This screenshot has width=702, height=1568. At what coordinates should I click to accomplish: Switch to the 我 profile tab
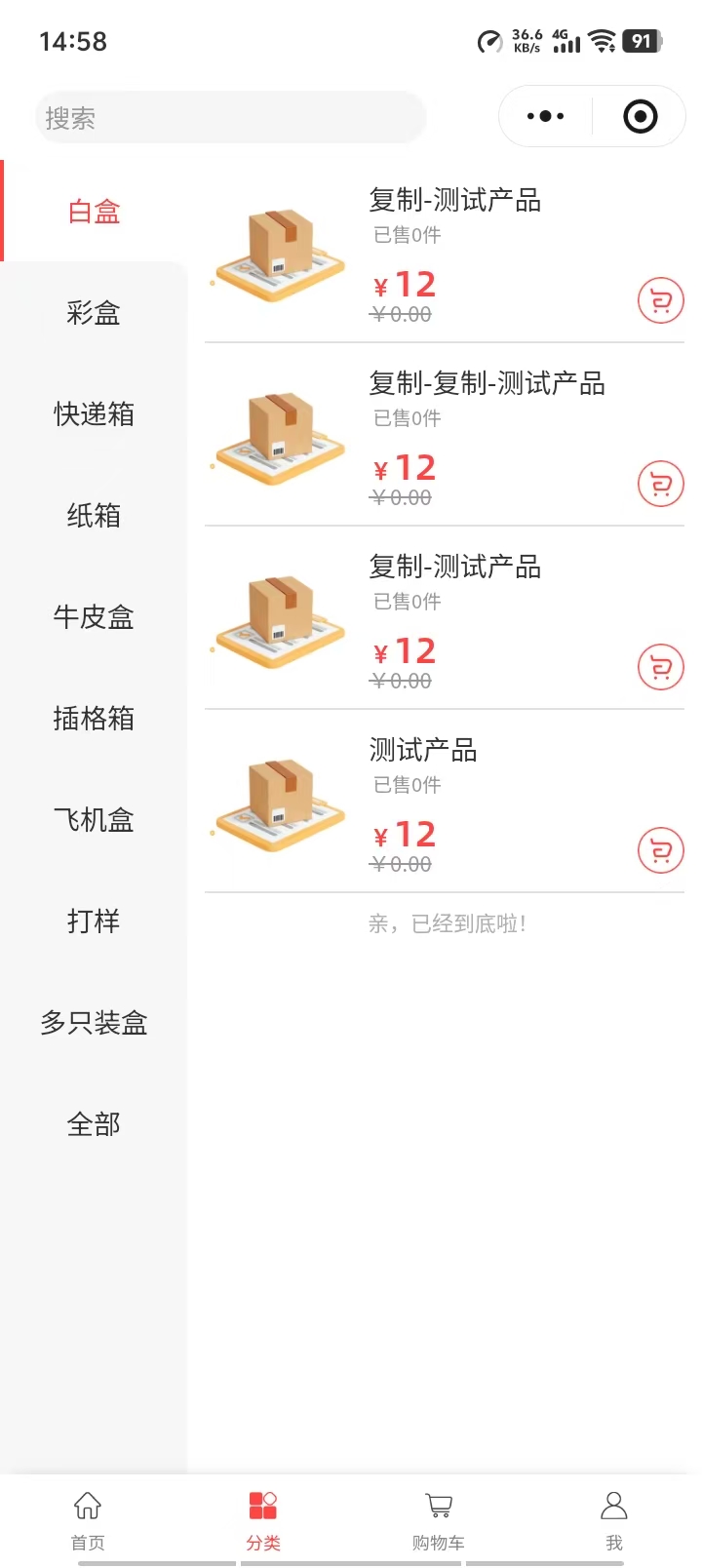[x=614, y=1519]
